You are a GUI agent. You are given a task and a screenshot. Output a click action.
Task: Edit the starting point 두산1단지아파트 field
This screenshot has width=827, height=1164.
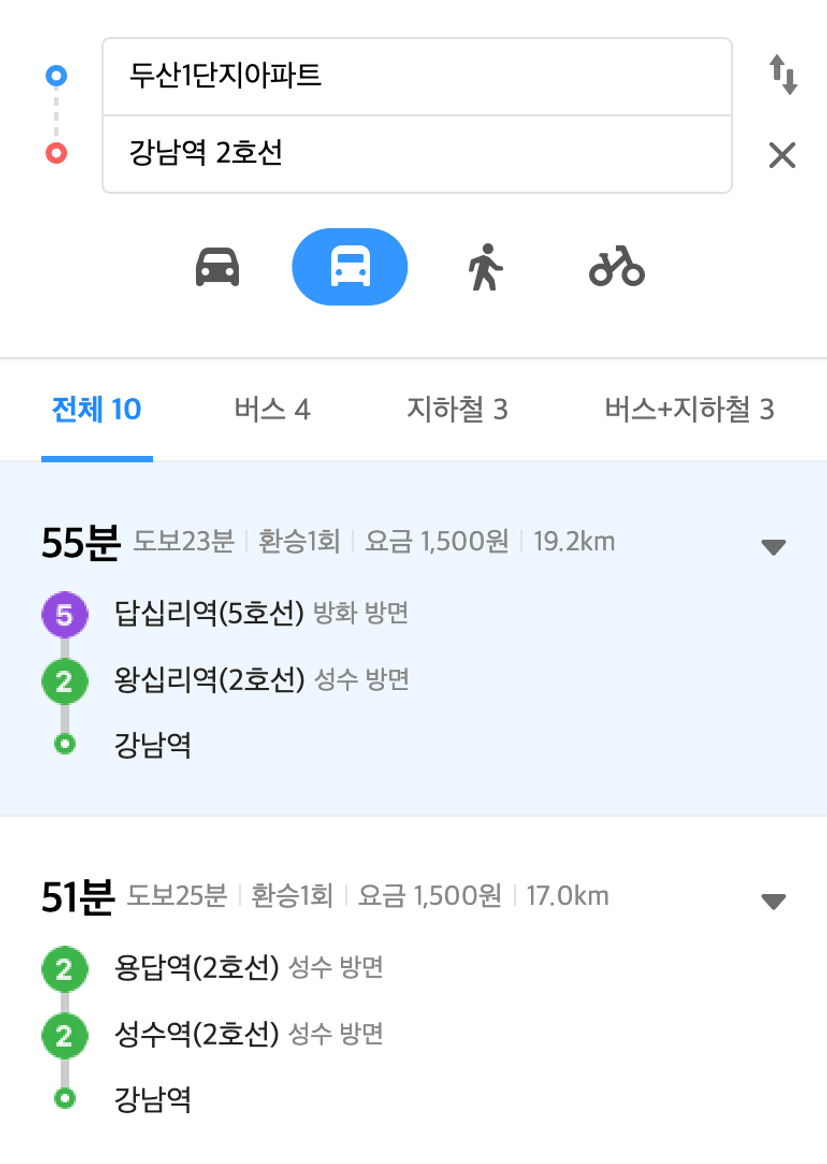click(416, 77)
